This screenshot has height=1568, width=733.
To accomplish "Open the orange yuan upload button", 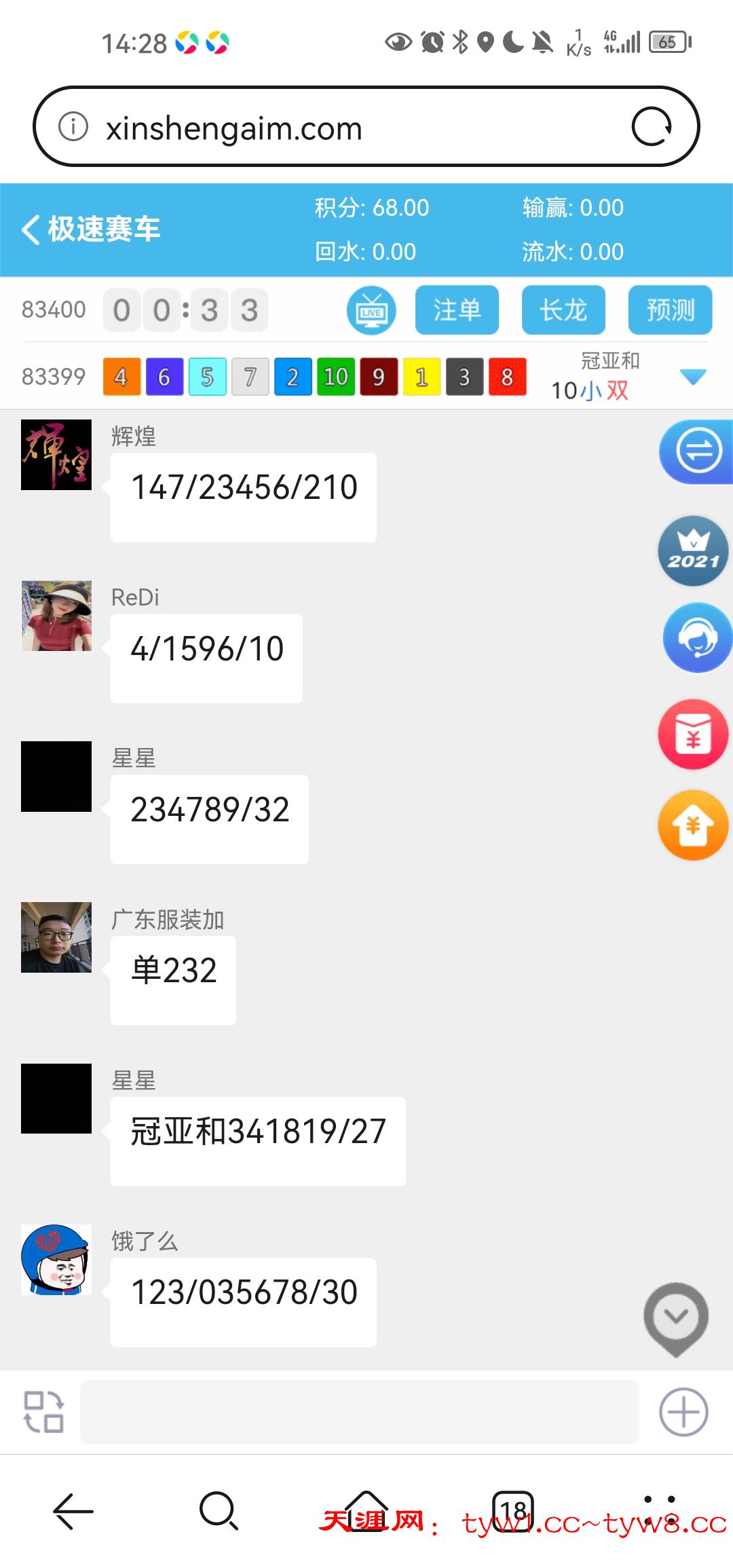I will 693,825.
